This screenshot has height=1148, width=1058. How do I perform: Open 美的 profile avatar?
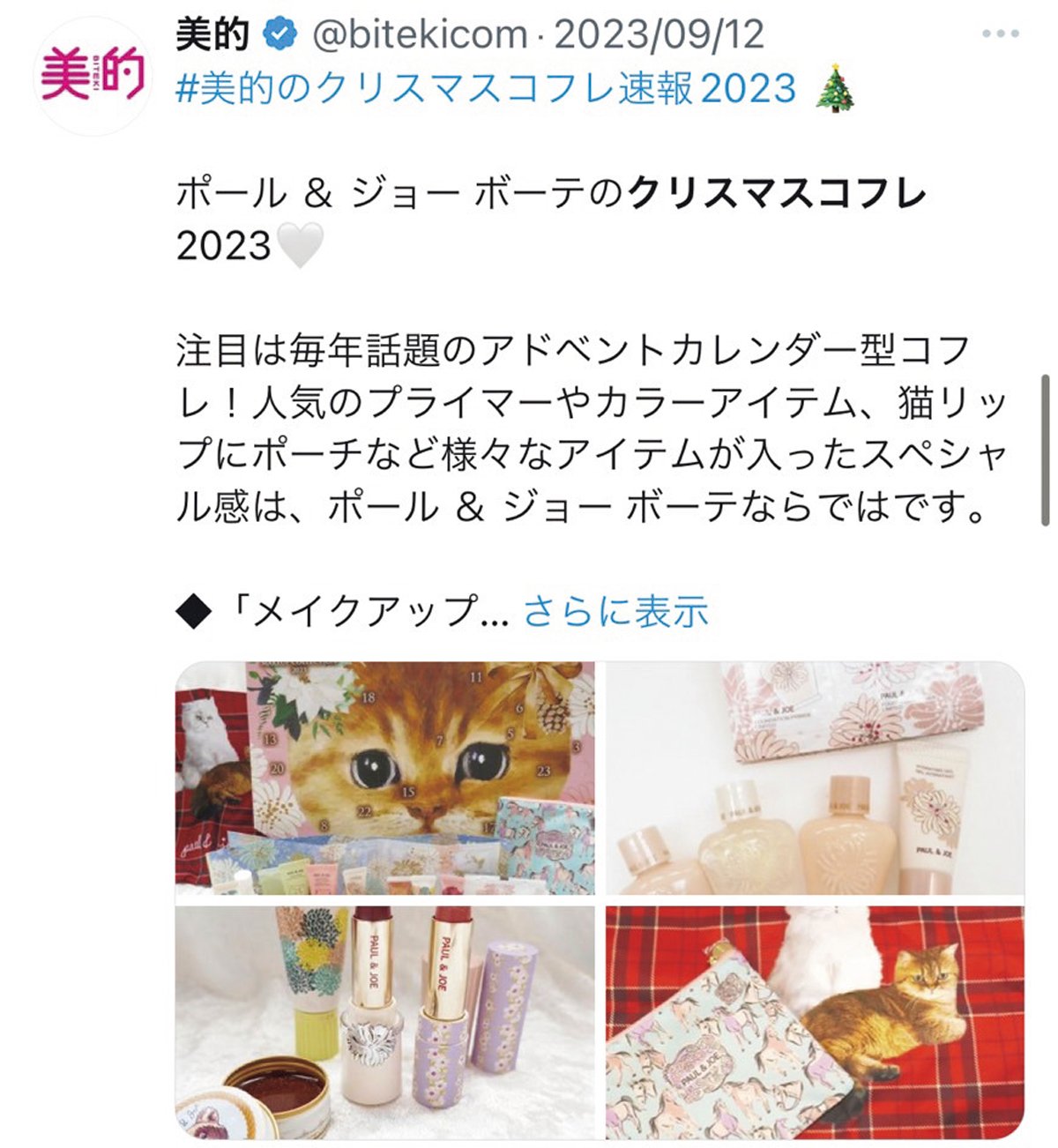coord(92,77)
